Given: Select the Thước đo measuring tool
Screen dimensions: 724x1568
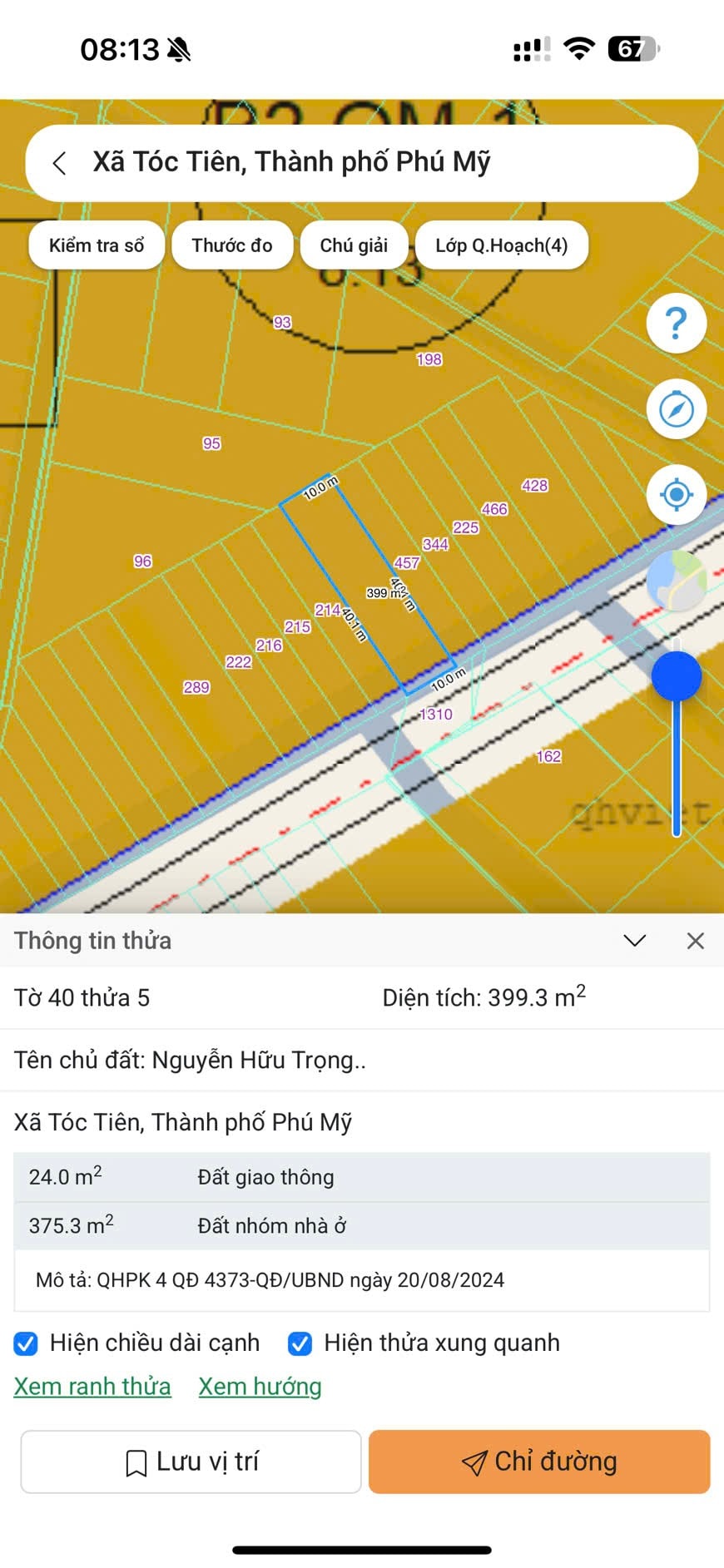Looking at the screenshot, I should 232,245.
